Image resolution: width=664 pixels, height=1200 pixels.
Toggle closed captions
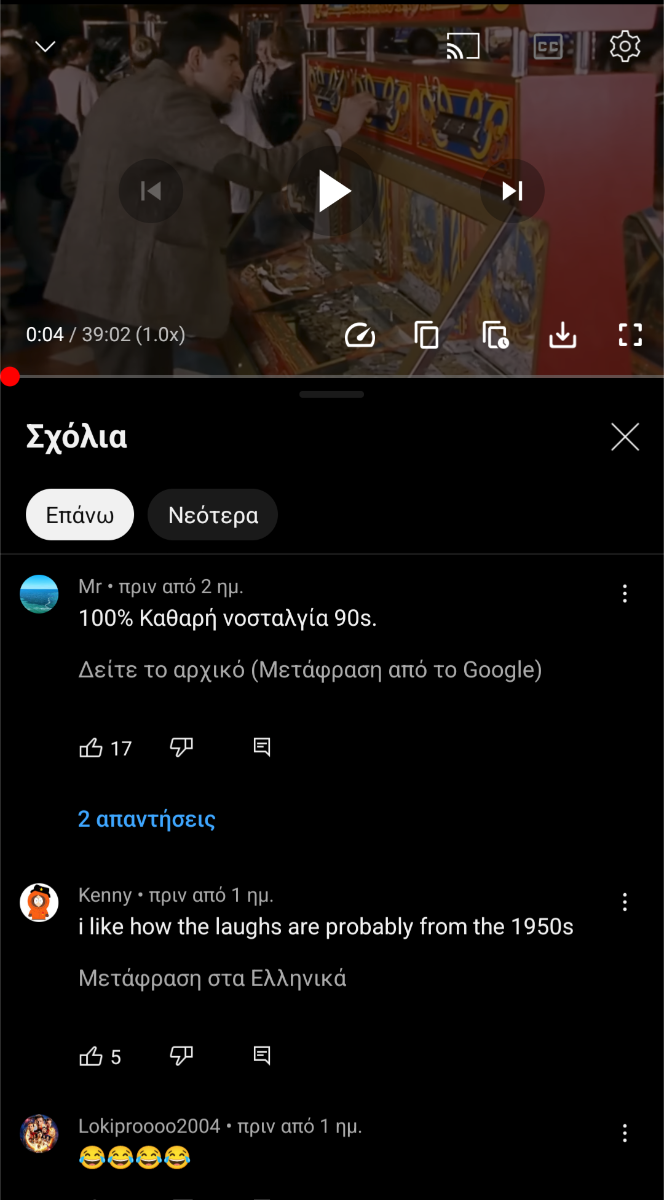(547, 46)
